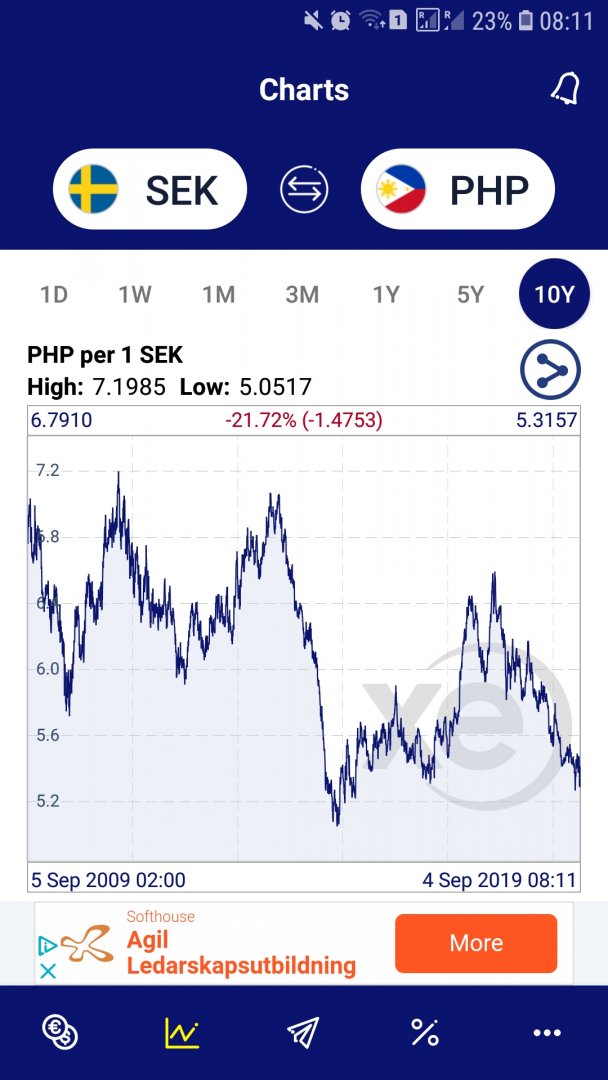Swap the SEK and PHP currencies
This screenshot has width=608, height=1080.
click(304, 189)
